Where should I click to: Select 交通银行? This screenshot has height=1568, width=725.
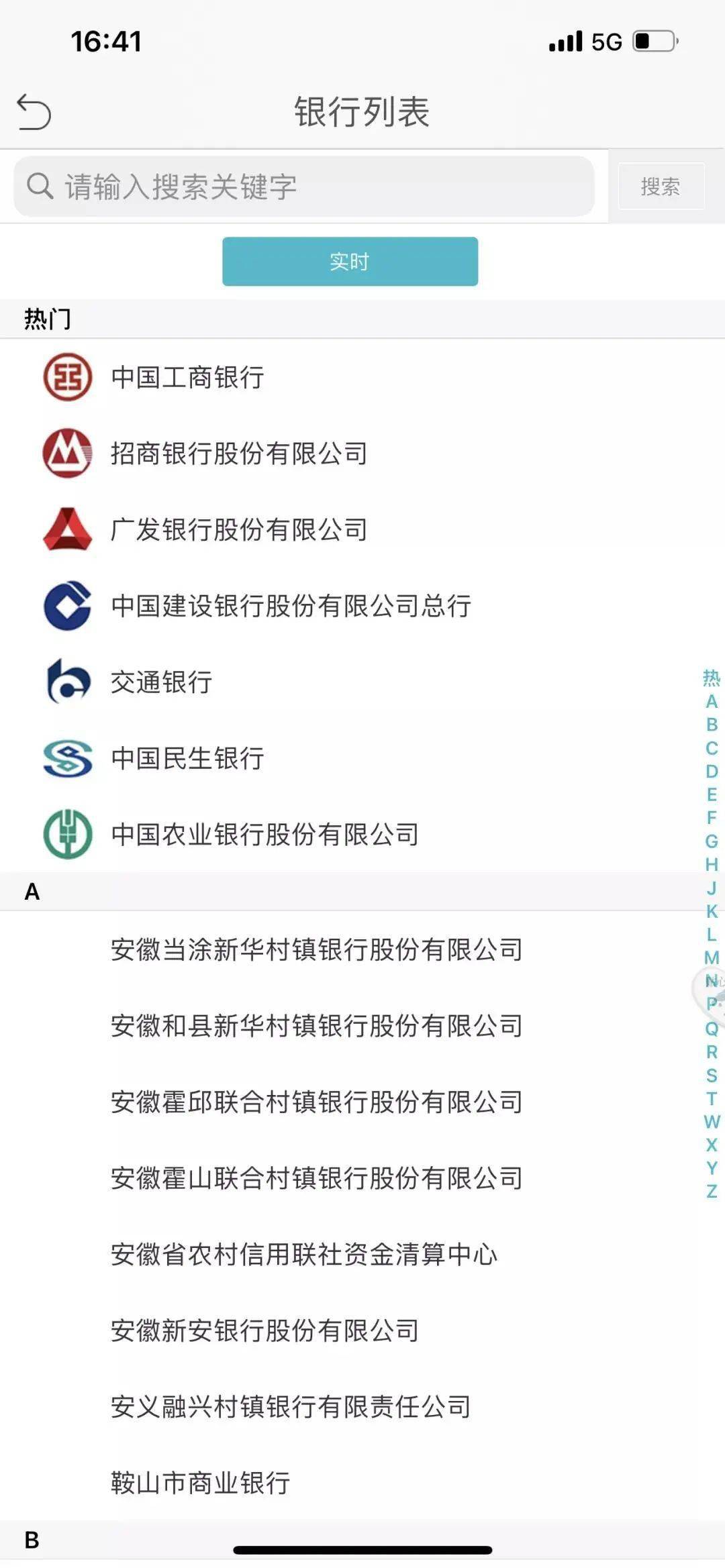[x=161, y=682]
